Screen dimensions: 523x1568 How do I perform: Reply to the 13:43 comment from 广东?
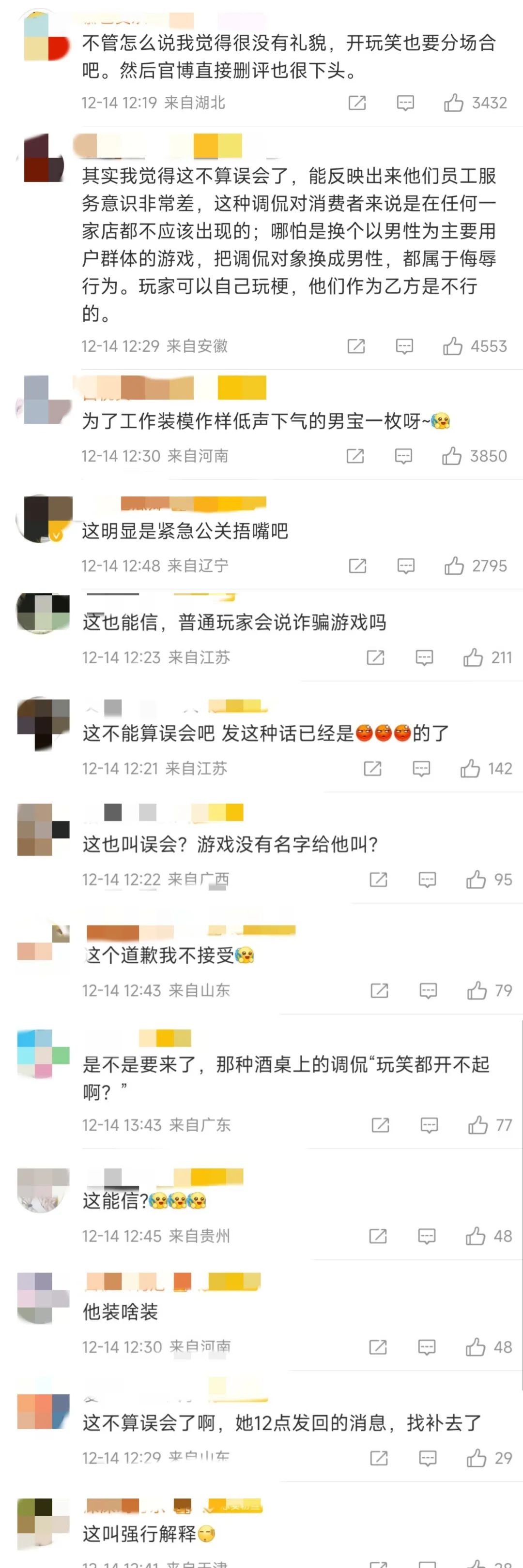[429, 1125]
